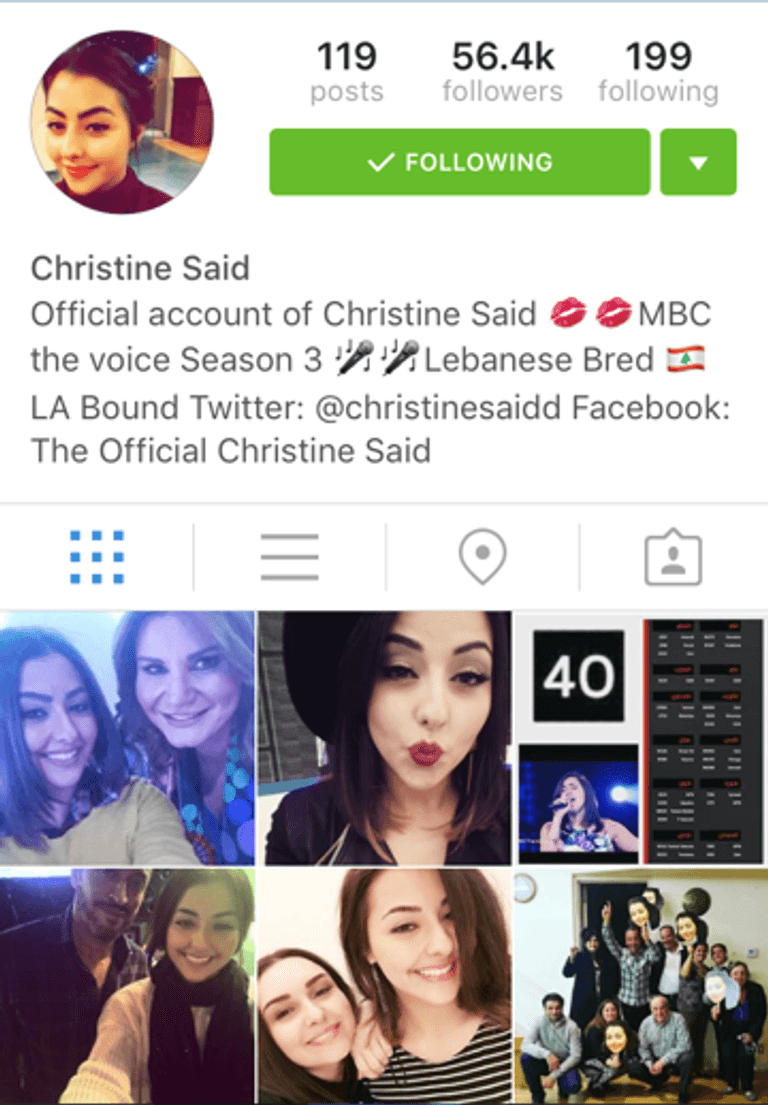The width and height of the screenshot is (768, 1105).
Task: Tap the green Following button
Action: click(x=459, y=162)
